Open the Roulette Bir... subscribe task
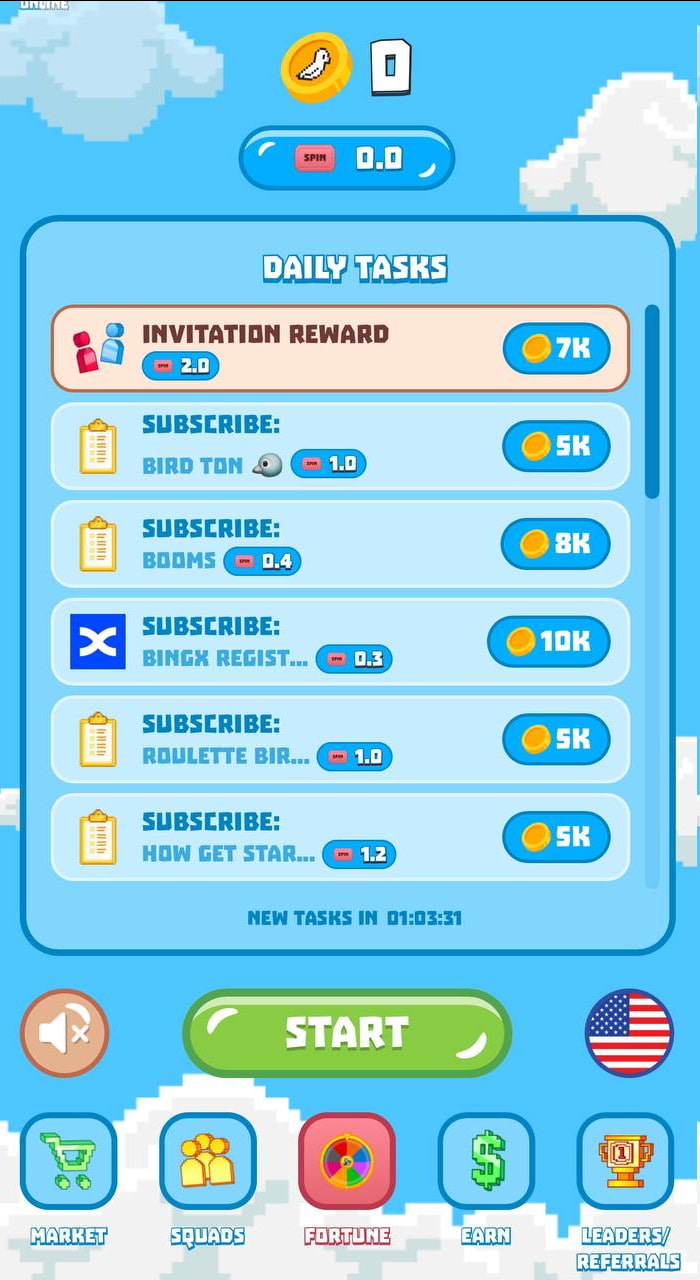Viewport: 700px width, 1280px height. pyautogui.click(x=340, y=739)
